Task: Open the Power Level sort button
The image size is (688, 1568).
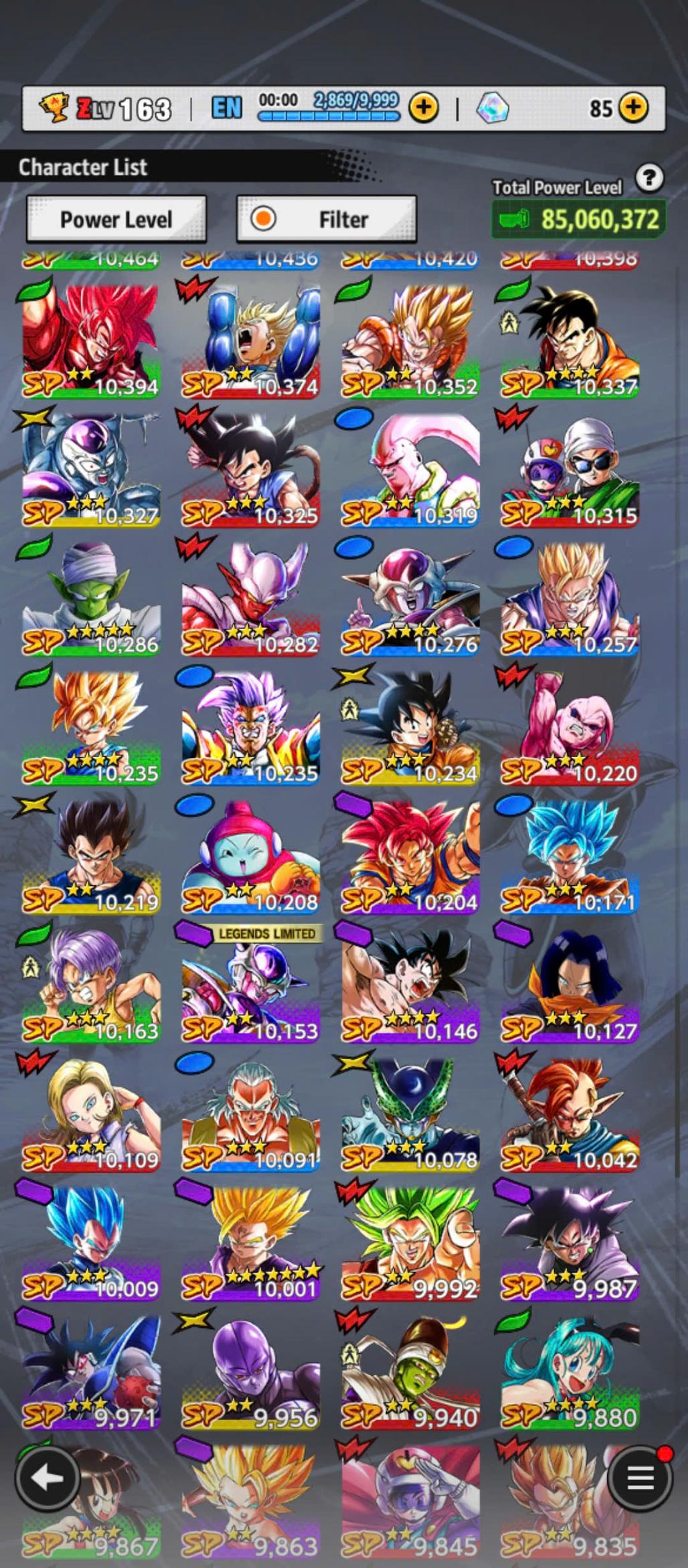Action: coord(116,219)
